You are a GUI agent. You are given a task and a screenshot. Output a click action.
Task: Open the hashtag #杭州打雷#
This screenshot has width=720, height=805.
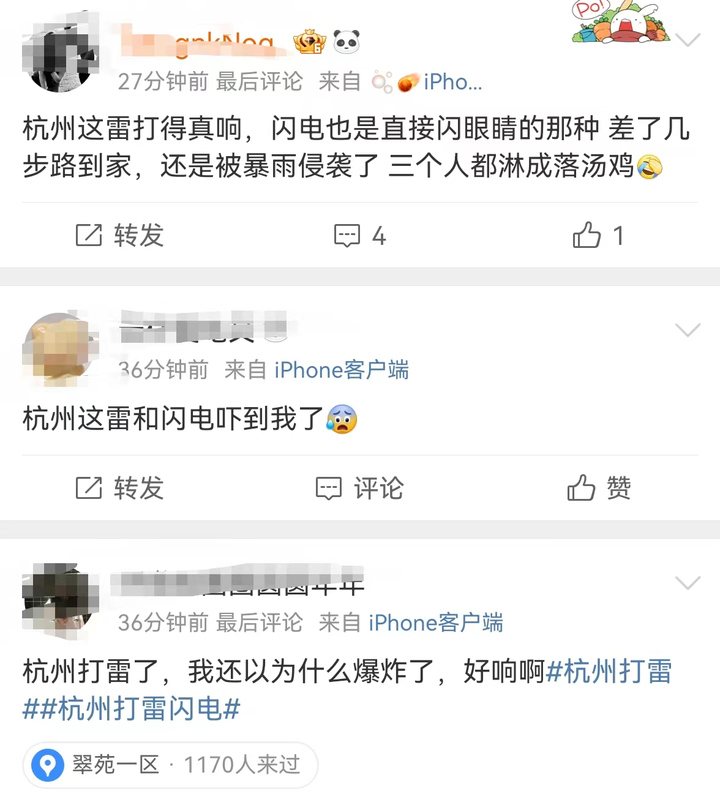click(609, 672)
